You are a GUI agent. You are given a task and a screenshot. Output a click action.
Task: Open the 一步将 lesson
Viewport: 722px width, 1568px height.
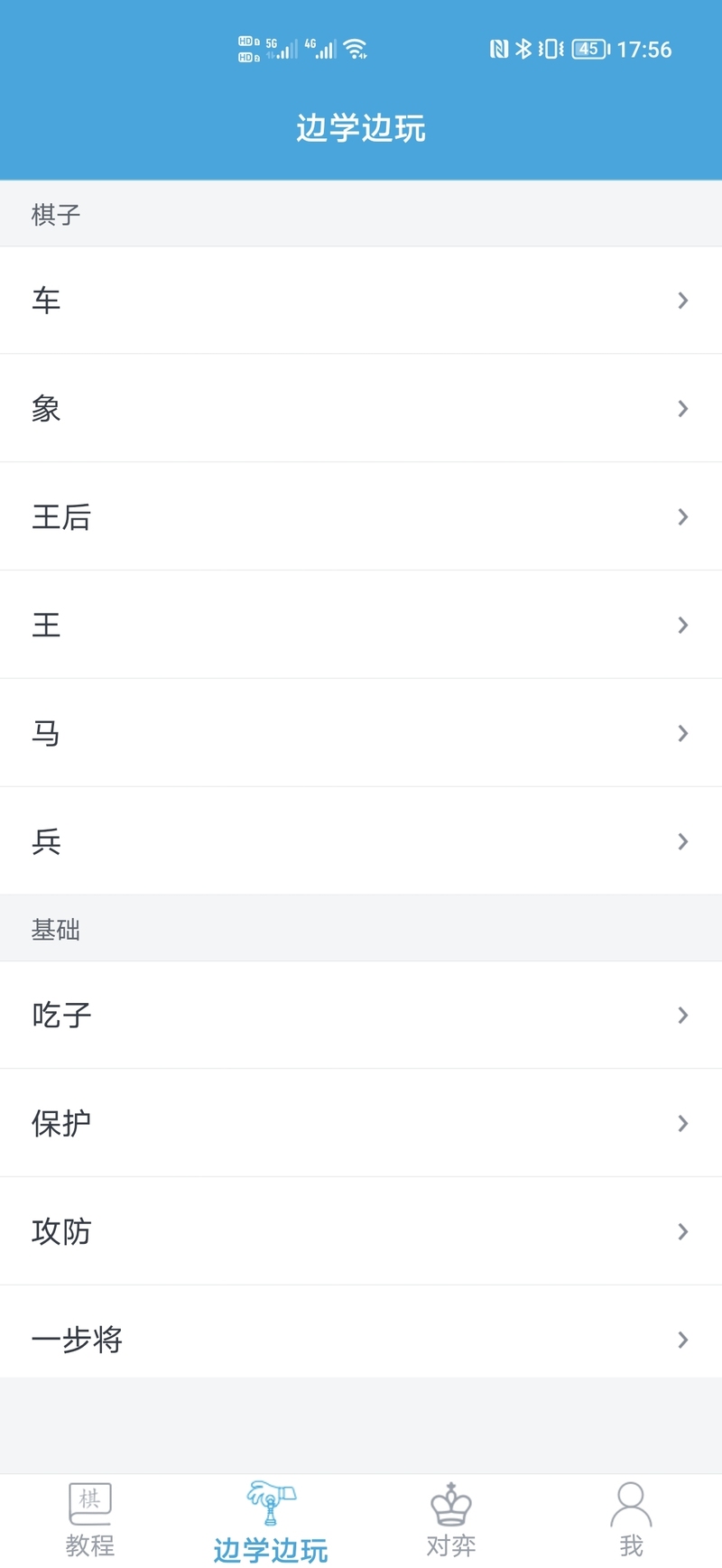pos(361,1340)
